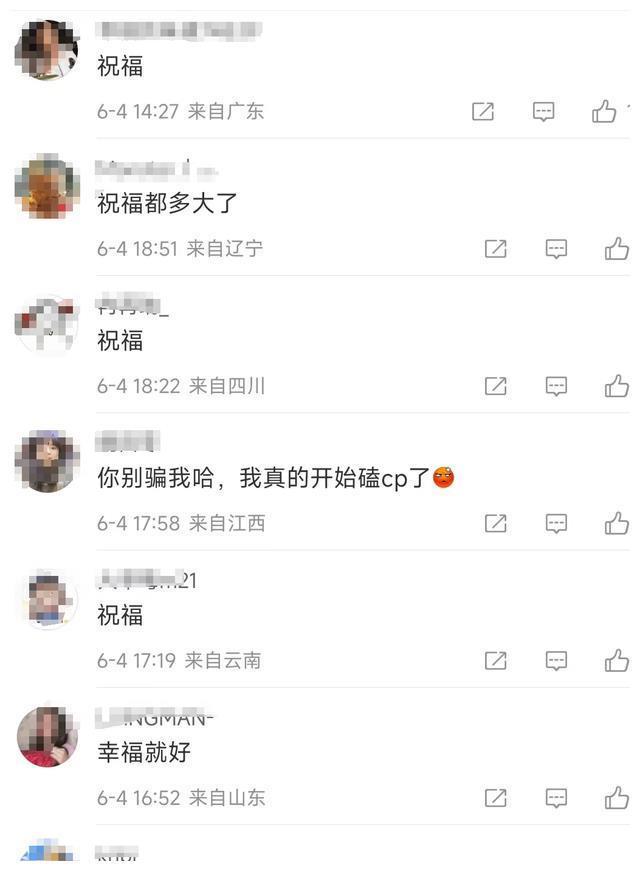Repost the comment from 辽宁

(495, 248)
